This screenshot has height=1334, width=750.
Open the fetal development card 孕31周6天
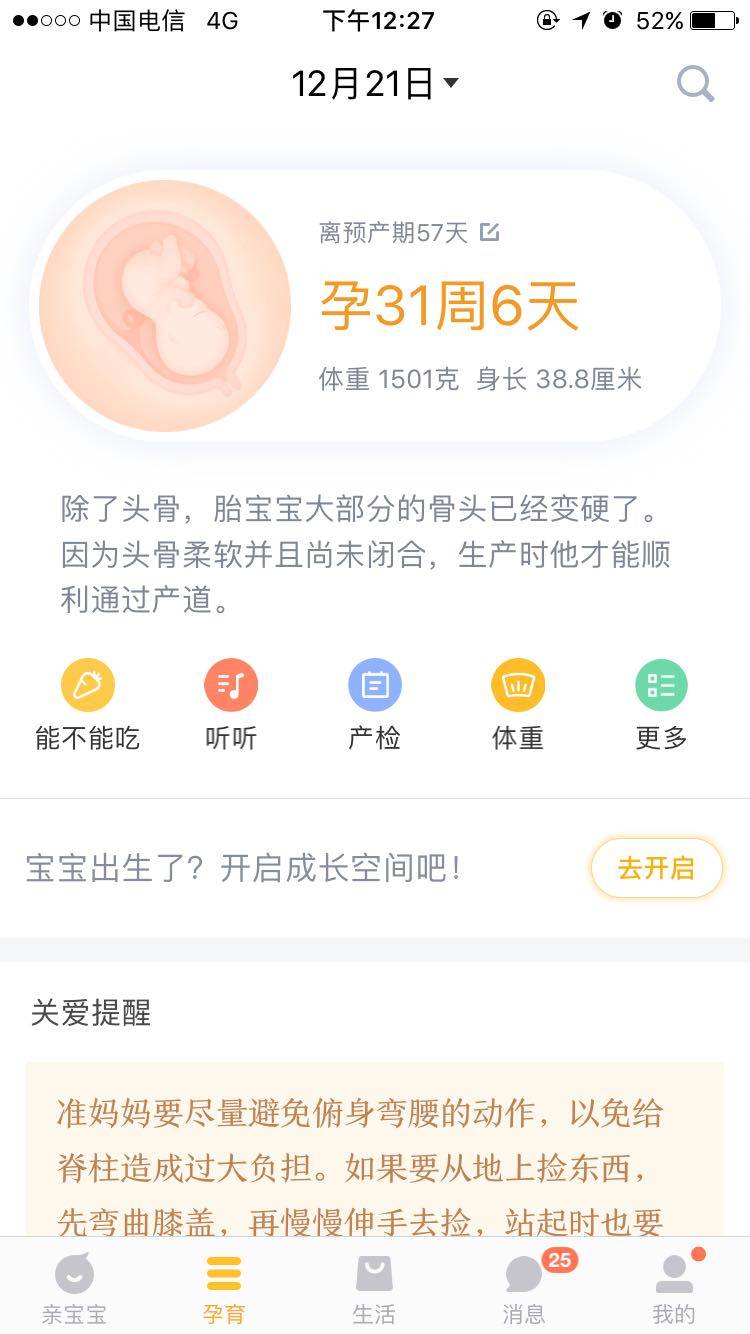pyautogui.click(x=448, y=306)
